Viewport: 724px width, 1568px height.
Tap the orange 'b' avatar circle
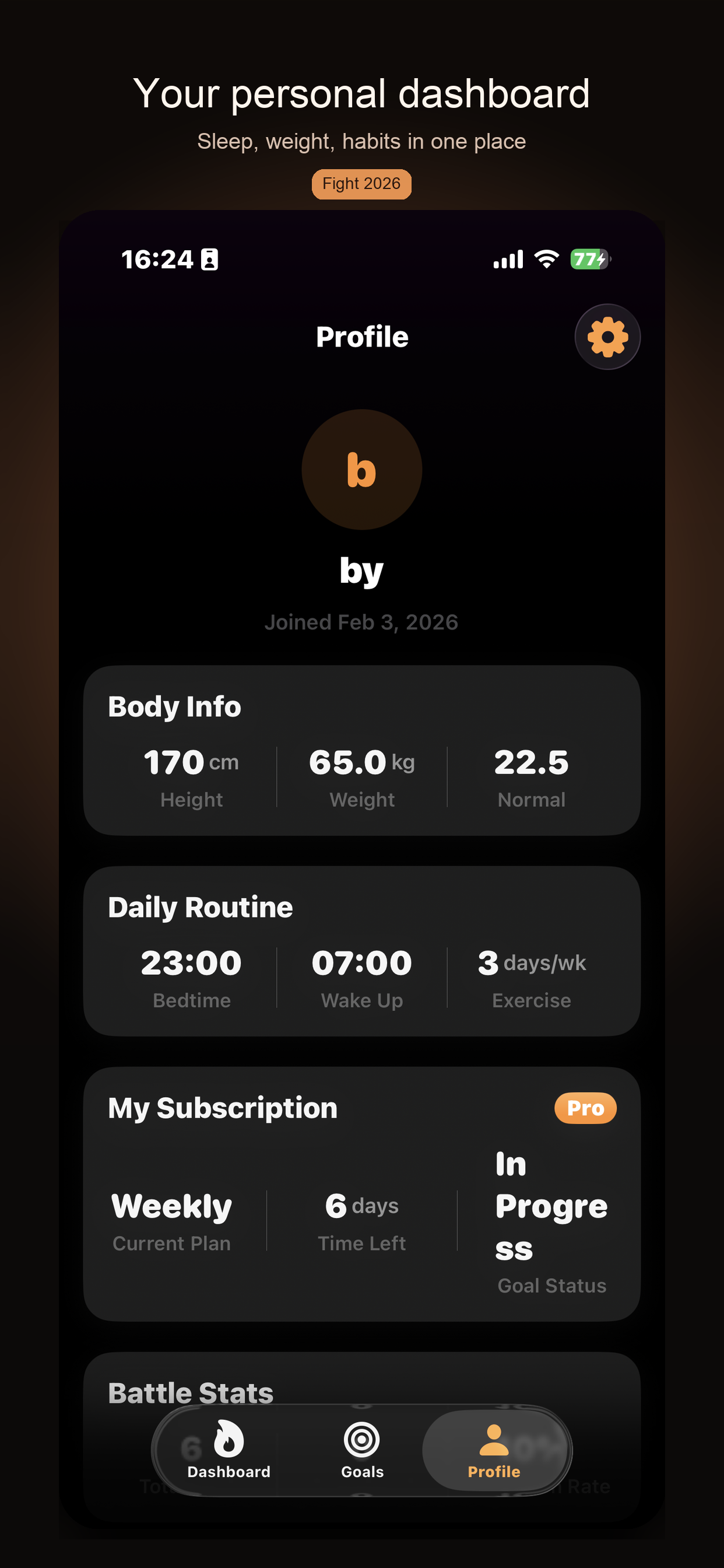point(361,468)
